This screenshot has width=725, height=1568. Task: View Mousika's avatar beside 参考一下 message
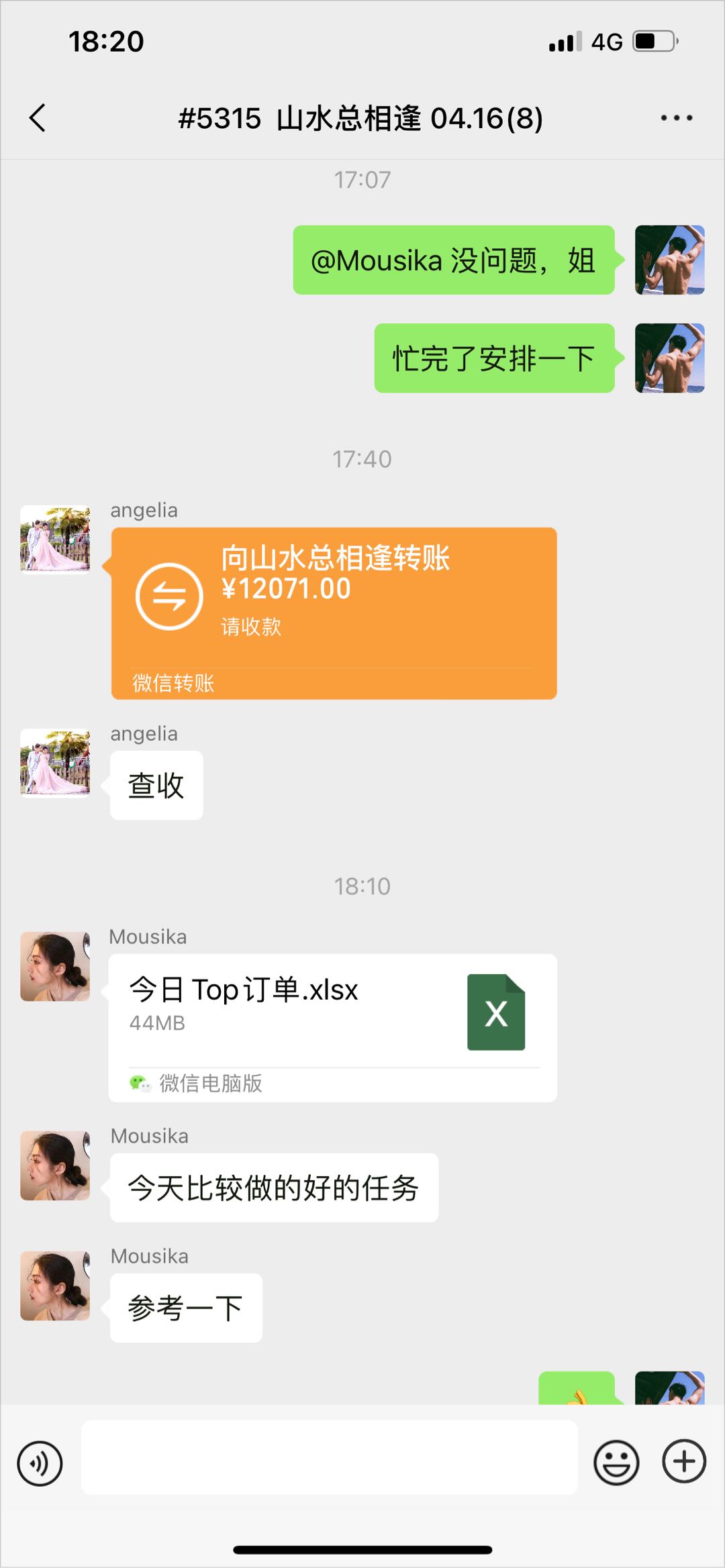coord(55,1286)
